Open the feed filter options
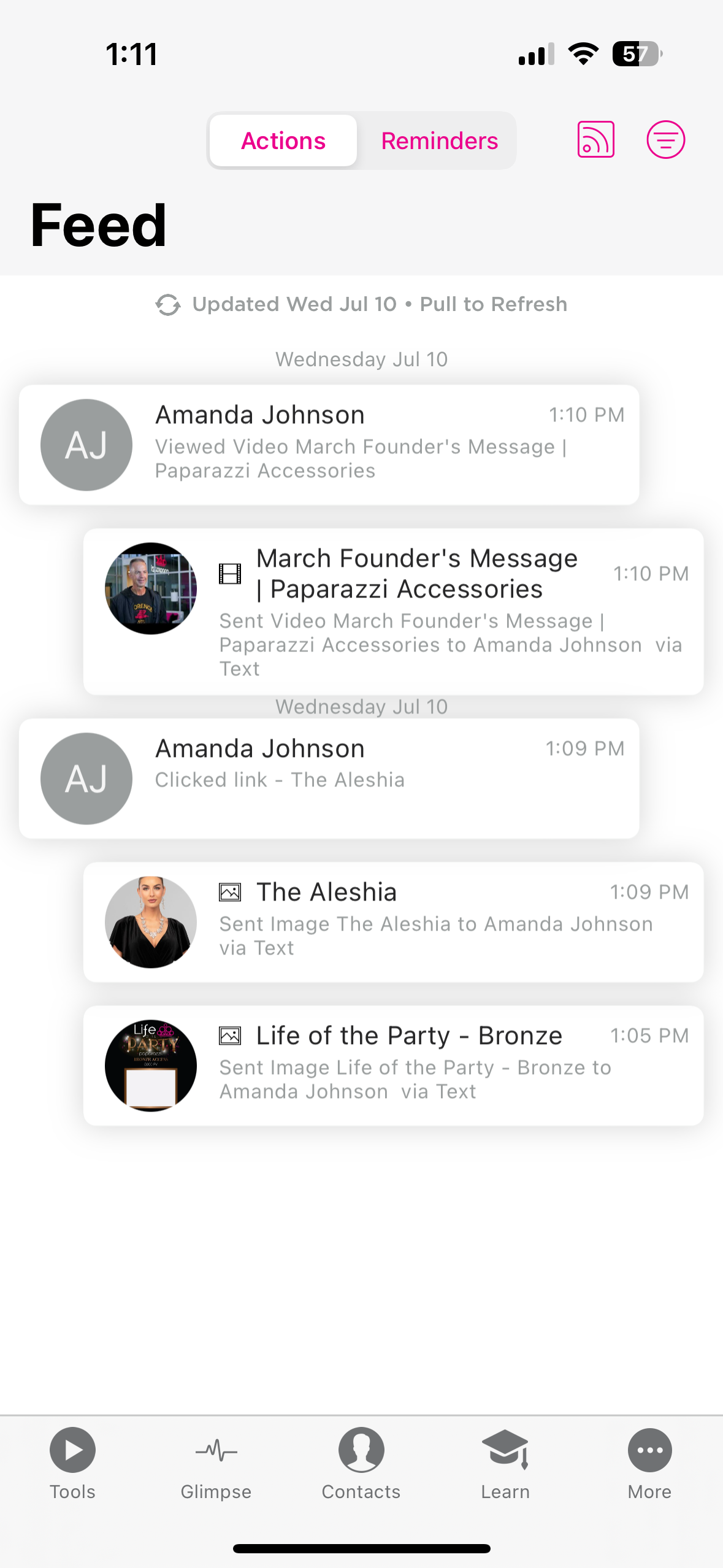Image resolution: width=723 pixels, height=1568 pixels. click(x=665, y=140)
